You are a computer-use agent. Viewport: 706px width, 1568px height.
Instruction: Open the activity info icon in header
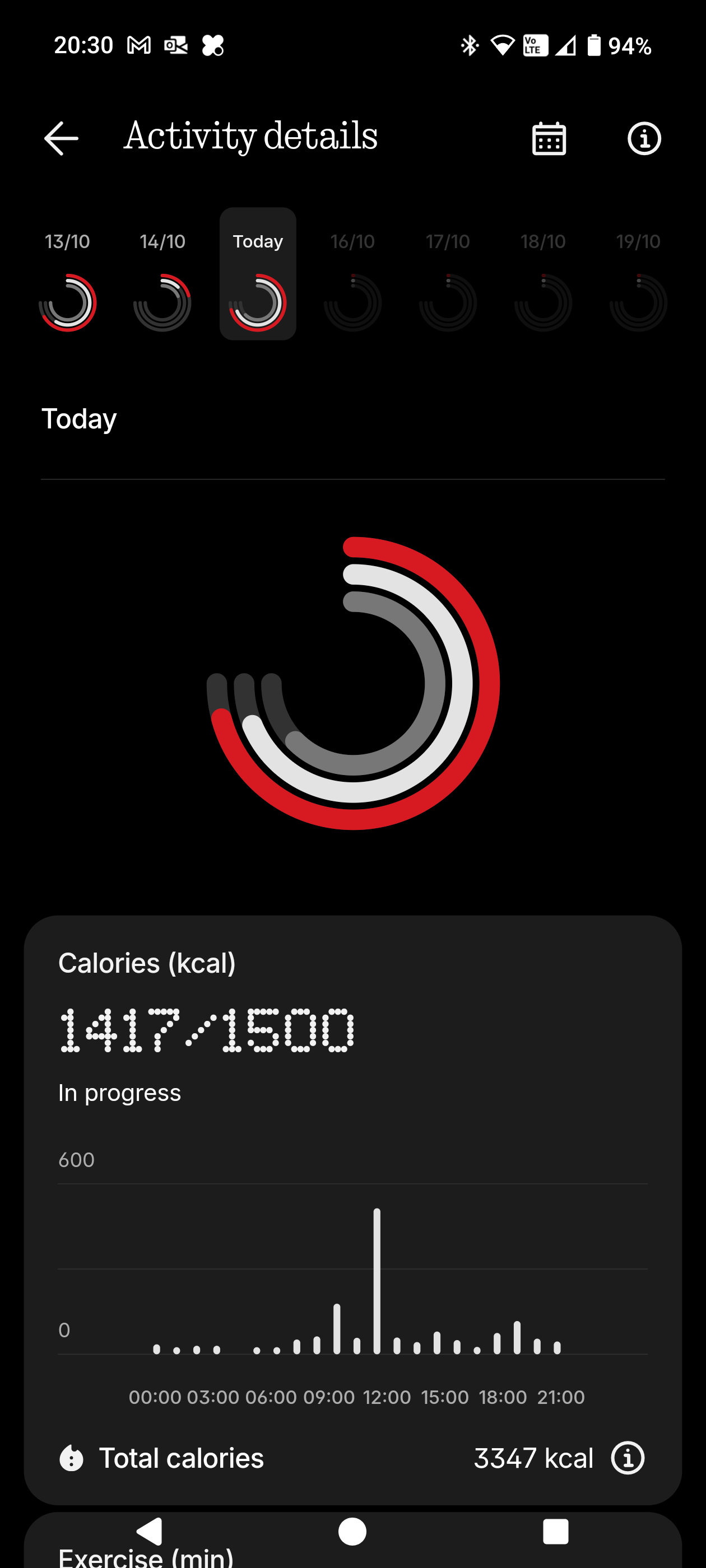(644, 139)
